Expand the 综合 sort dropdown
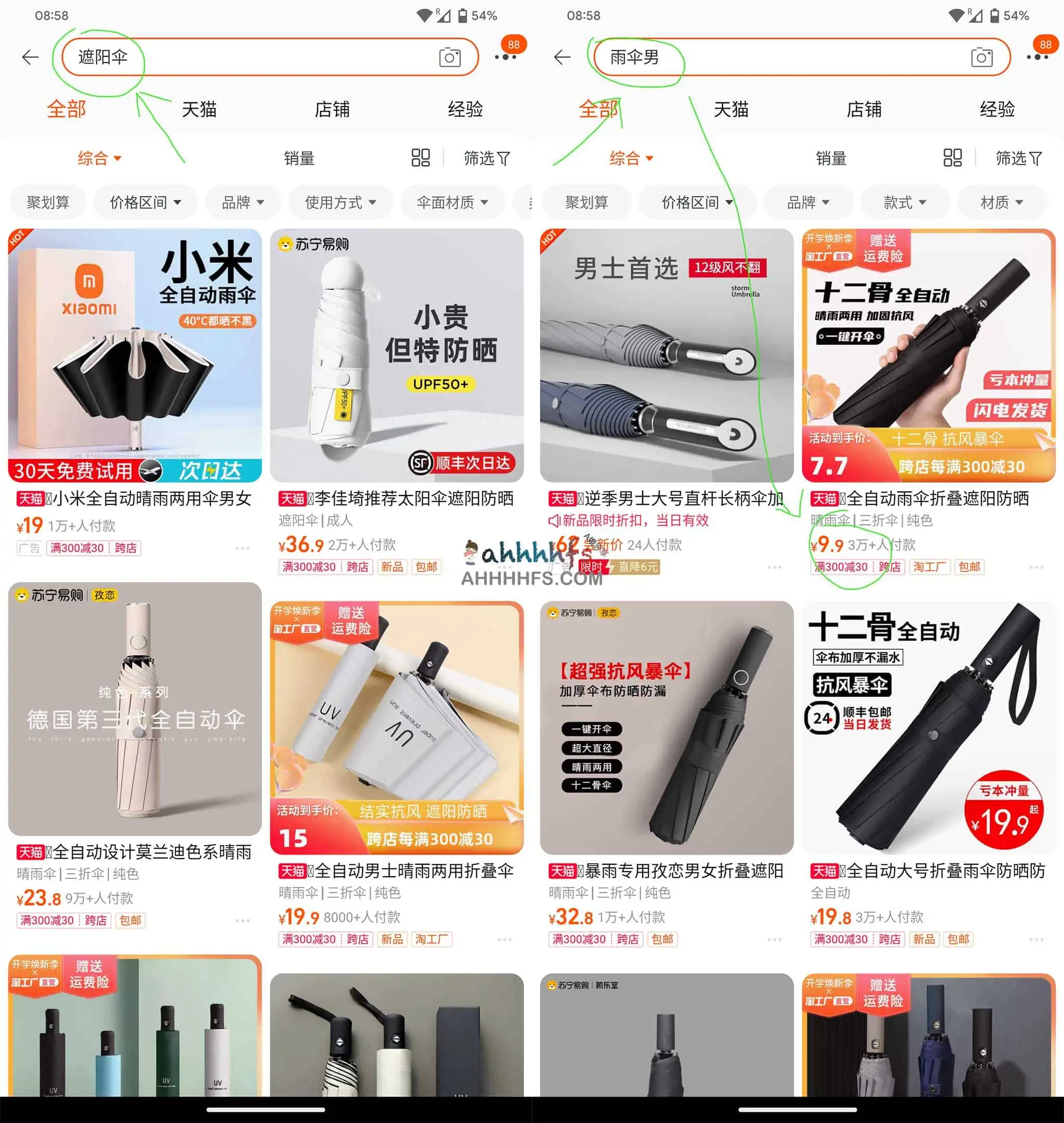 point(99,158)
